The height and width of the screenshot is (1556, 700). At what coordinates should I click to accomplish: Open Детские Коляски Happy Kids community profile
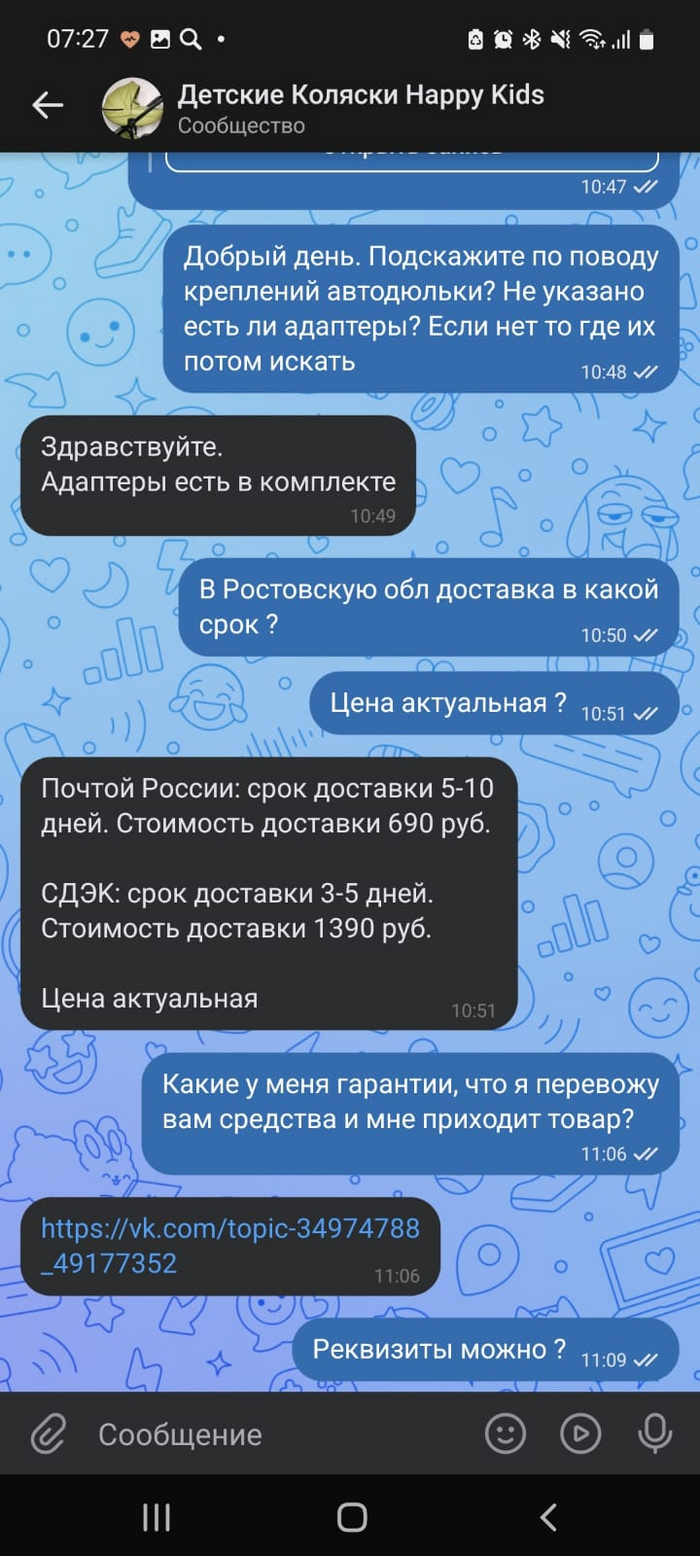click(360, 108)
